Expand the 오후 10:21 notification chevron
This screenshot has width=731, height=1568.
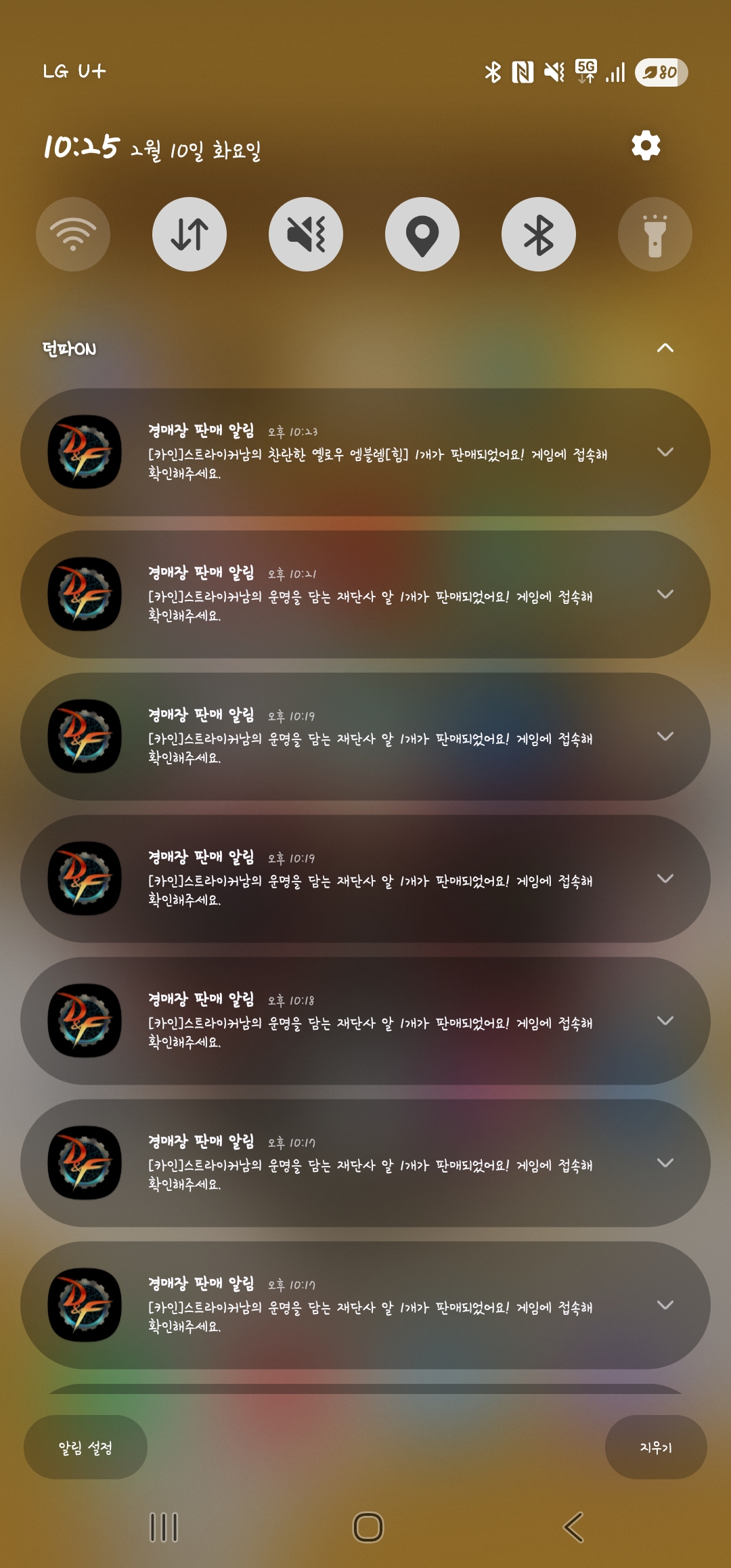[665, 594]
